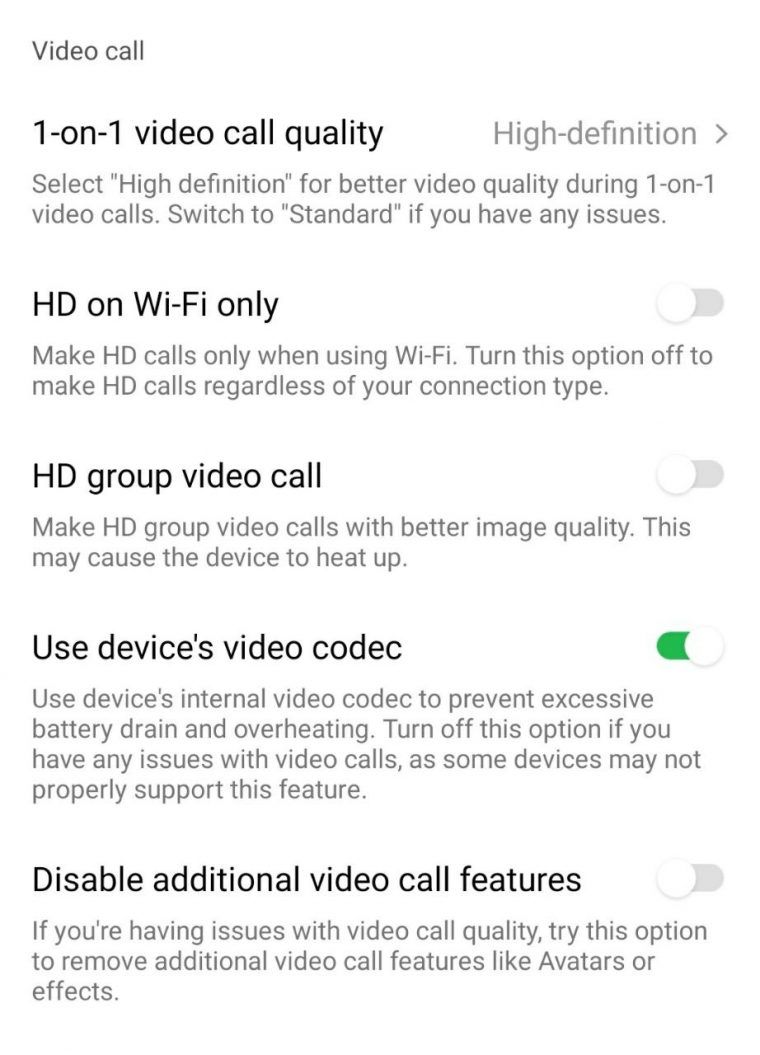The image size is (760, 1055).
Task: Tap the "HD group video call" label
Action: click(175, 476)
